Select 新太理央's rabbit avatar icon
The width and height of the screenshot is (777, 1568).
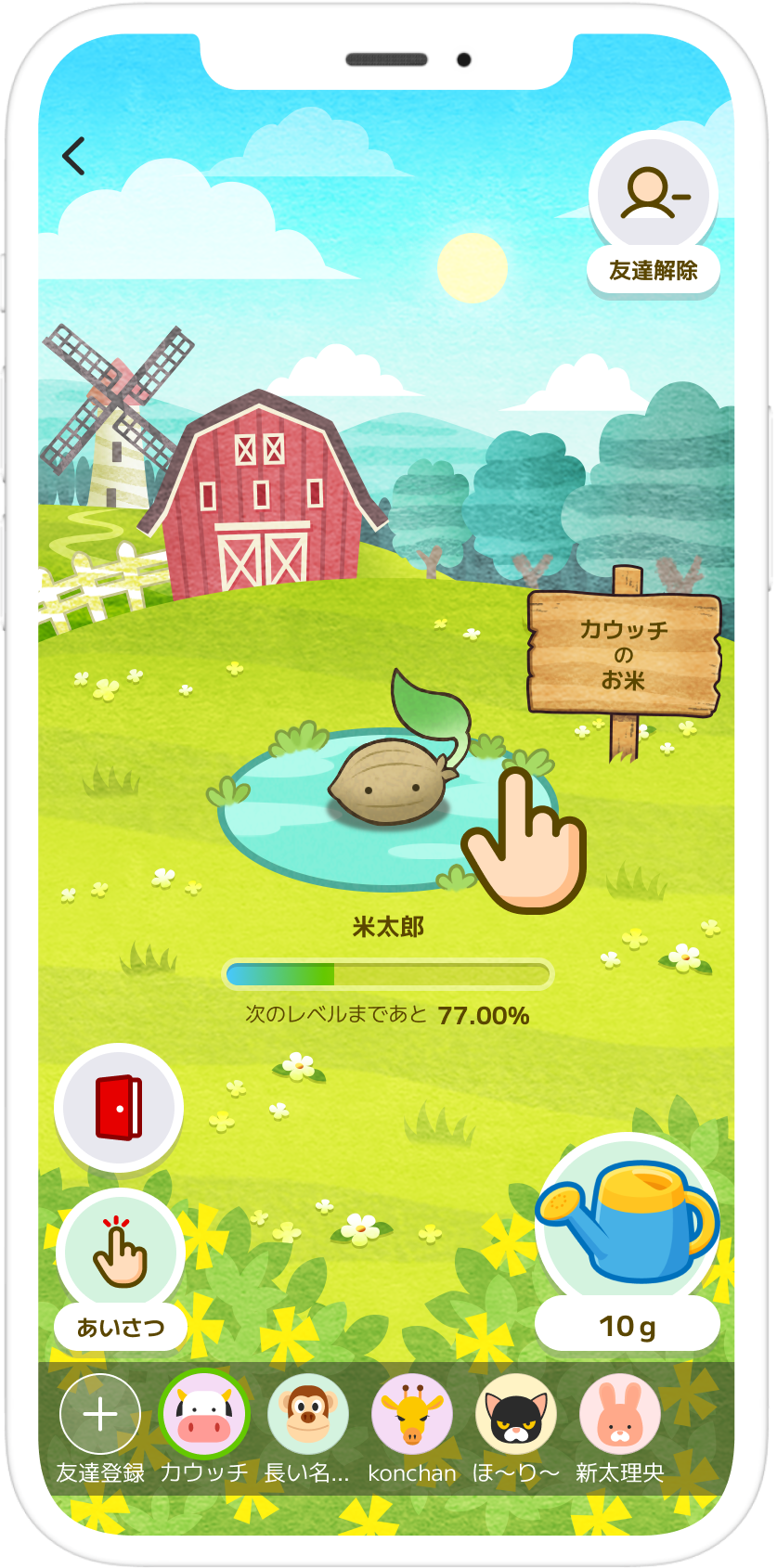[619, 1412]
